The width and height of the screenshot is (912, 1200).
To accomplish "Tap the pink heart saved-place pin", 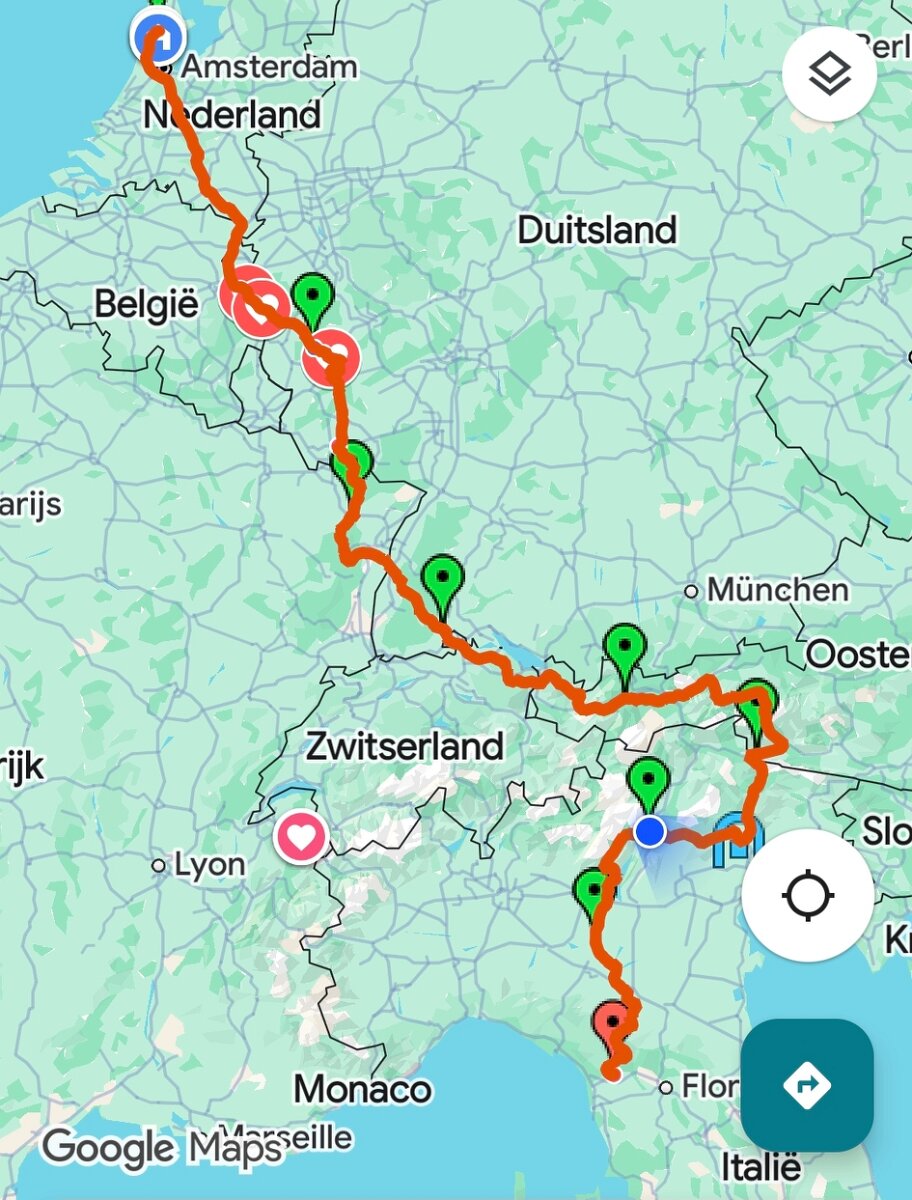I will (x=302, y=835).
